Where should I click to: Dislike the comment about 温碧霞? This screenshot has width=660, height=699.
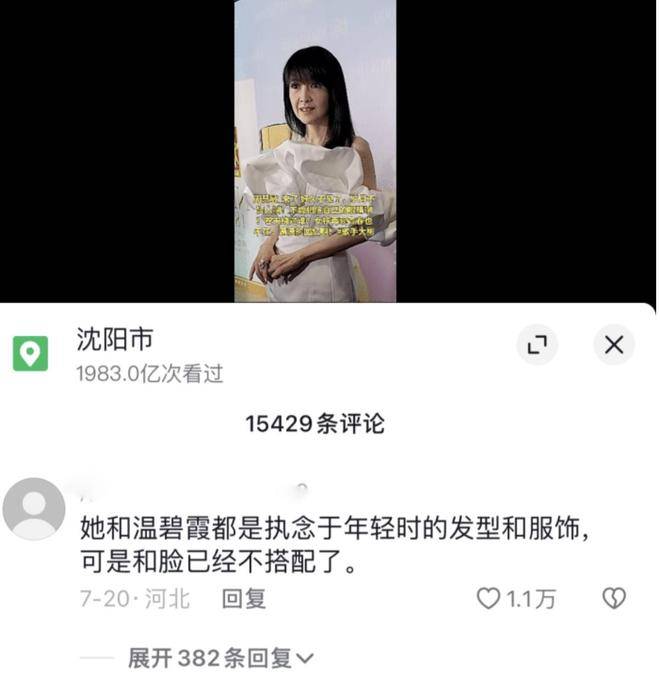click(613, 599)
